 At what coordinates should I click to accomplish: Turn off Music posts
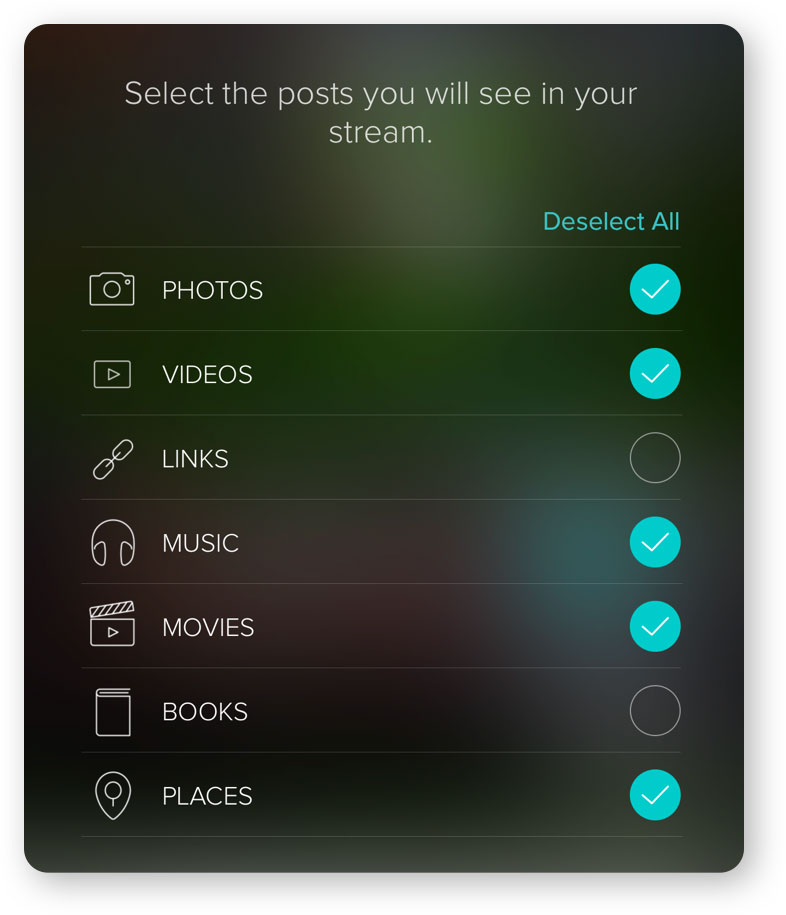pos(655,543)
